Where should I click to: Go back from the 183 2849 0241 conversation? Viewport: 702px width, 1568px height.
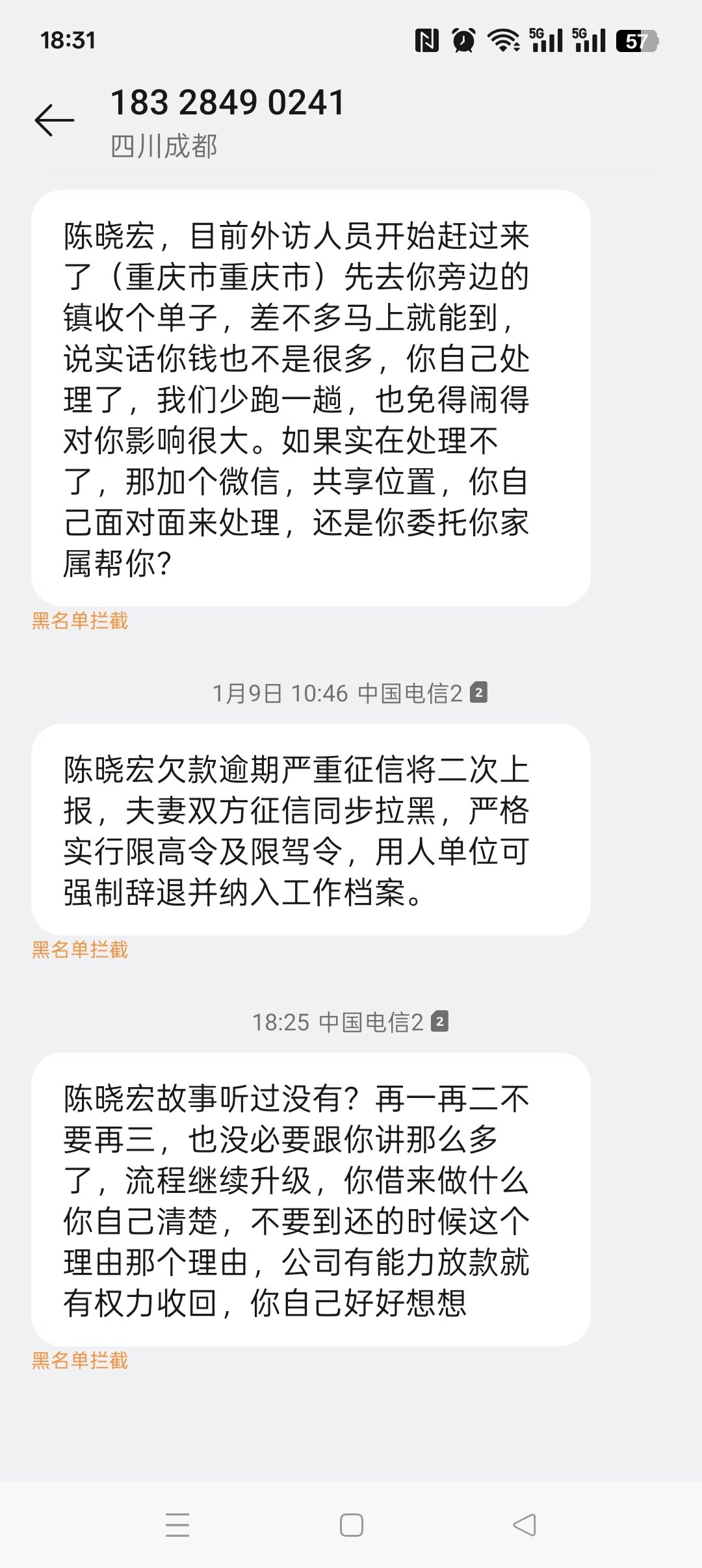[55, 120]
